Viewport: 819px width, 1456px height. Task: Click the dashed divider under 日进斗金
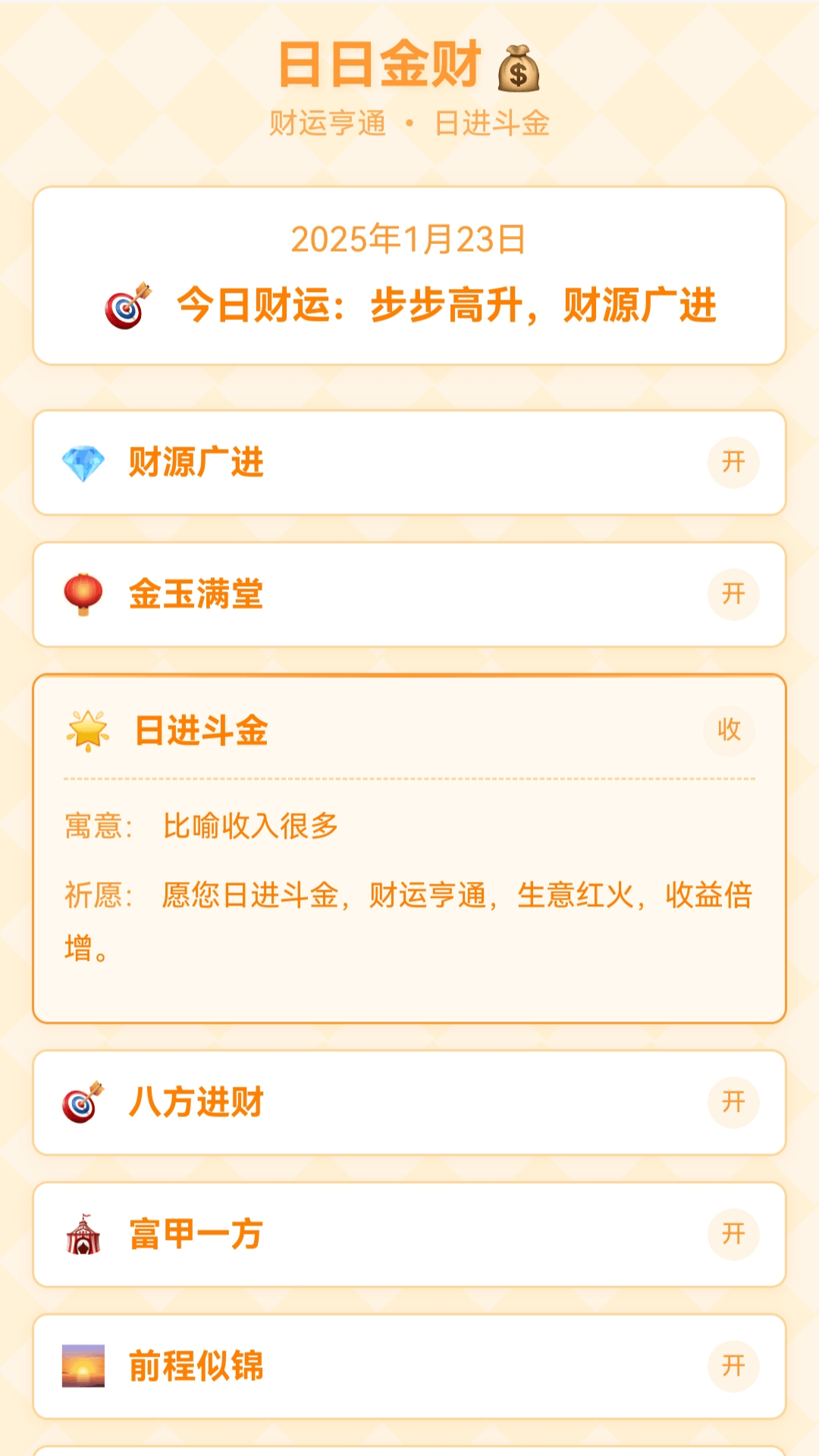click(409, 779)
